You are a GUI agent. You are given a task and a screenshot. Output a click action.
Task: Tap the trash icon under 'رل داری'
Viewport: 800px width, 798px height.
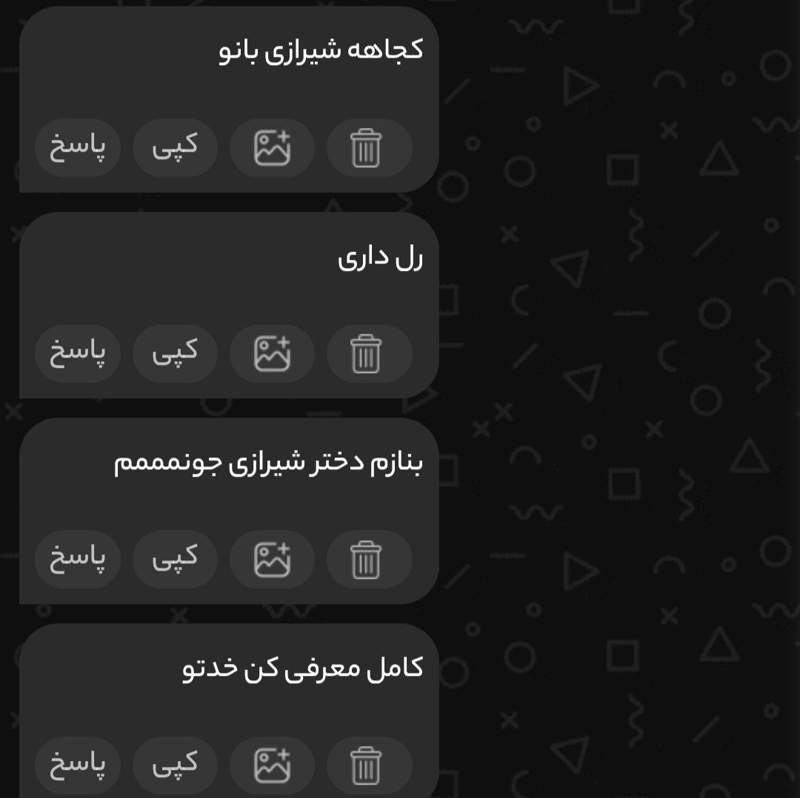pos(368,354)
